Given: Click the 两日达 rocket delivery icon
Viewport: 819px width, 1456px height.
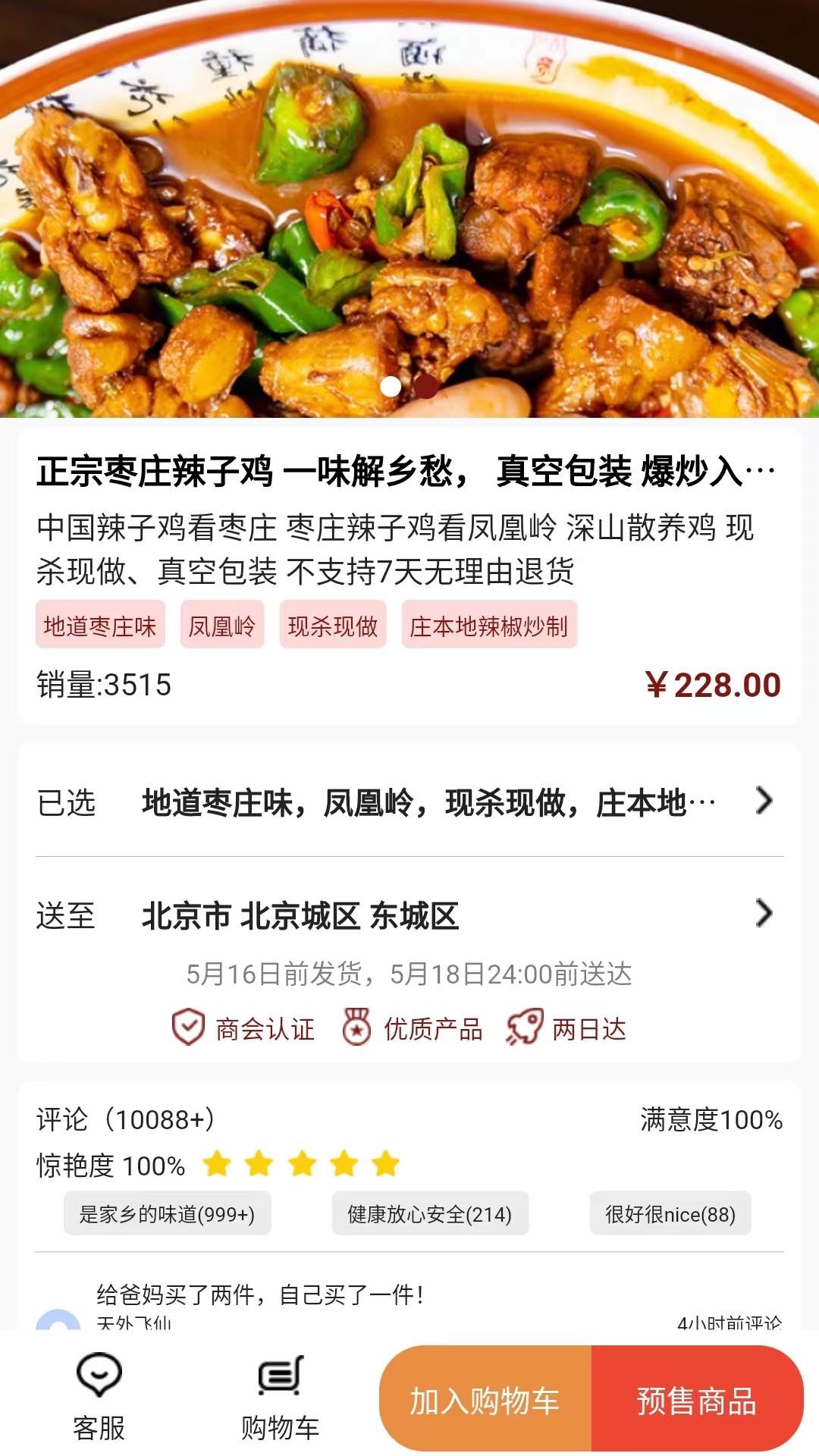Looking at the screenshot, I should click(x=523, y=1029).
